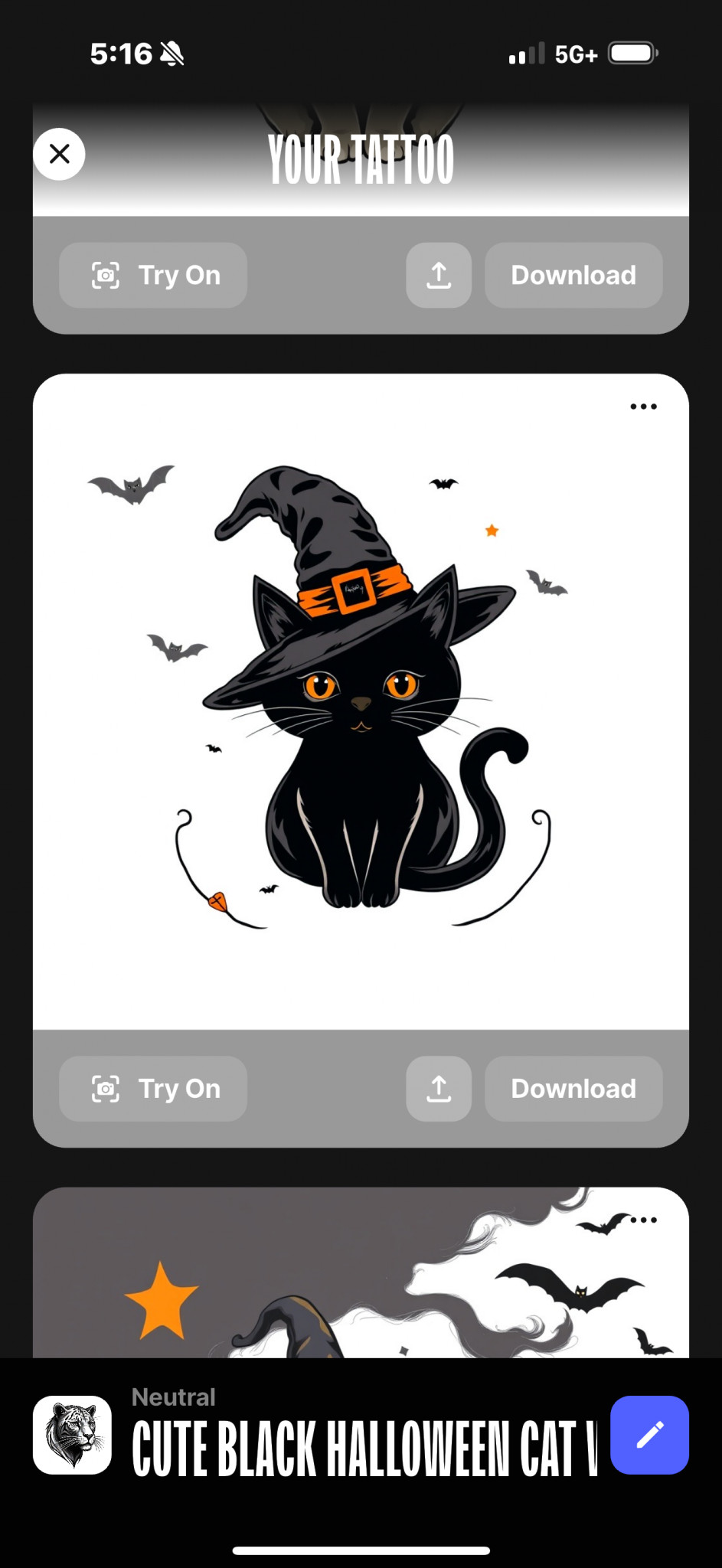Select the Neutral style tiger thumbnail
722x1568 pixels.
[72, 1435]
